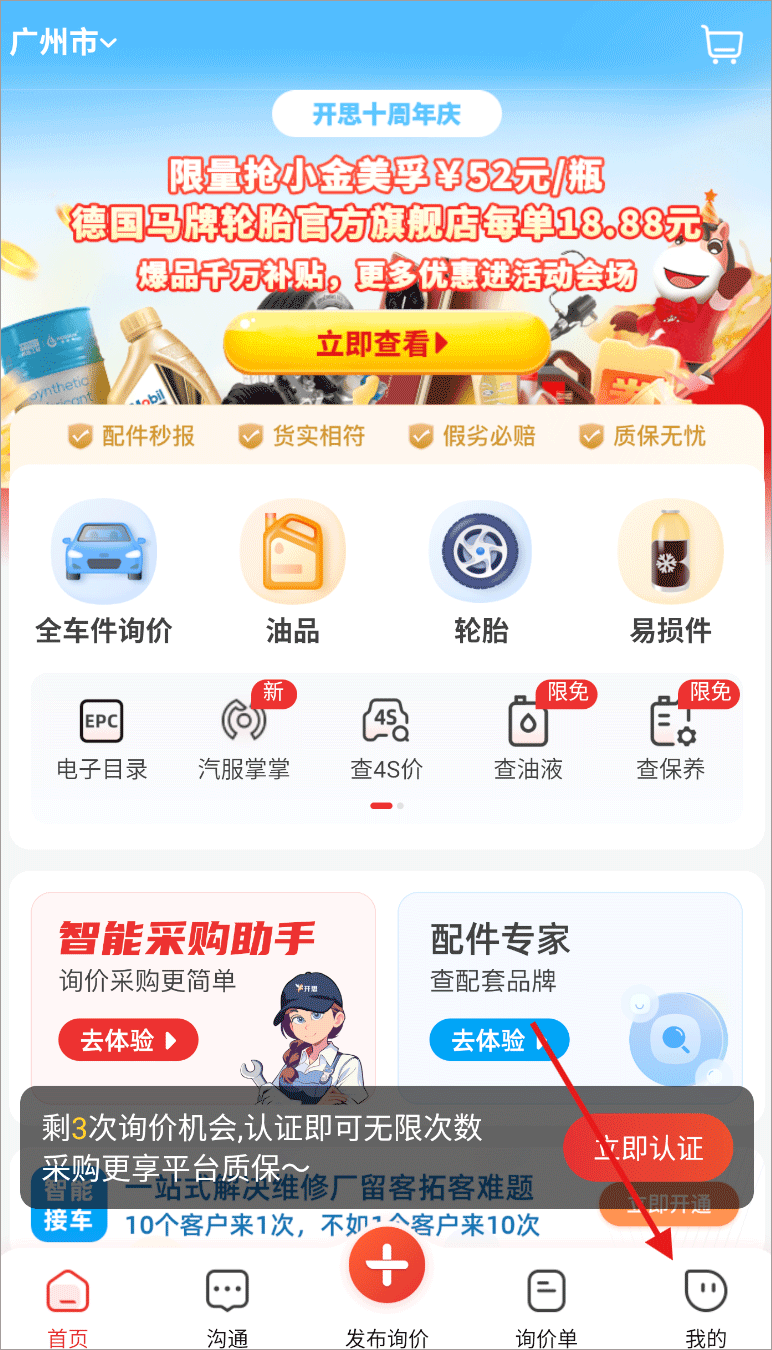The height and width of the screenshot is (1350, 772).
Task: Open the 广州市 city dropdown
Action: [63, 43]
